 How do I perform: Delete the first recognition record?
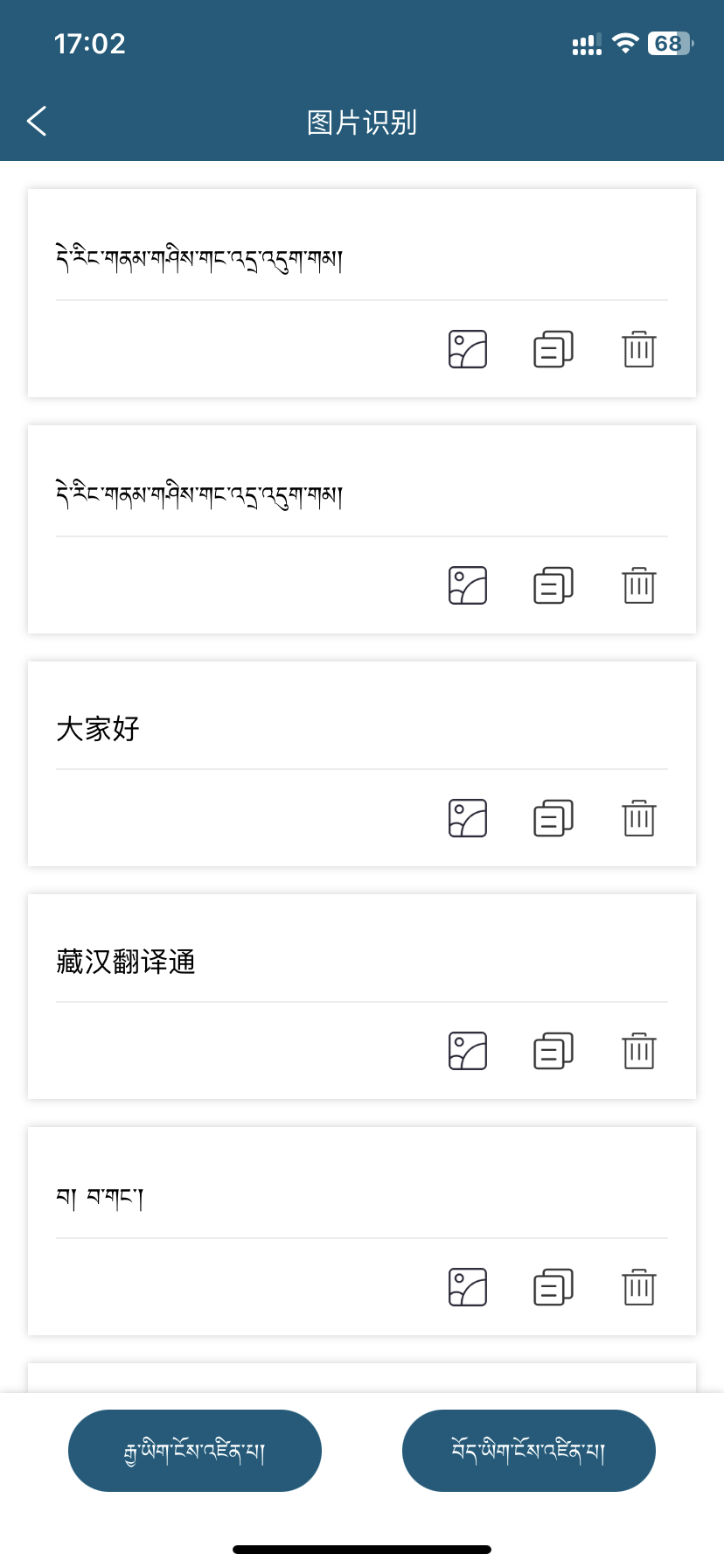click(638, 348)
